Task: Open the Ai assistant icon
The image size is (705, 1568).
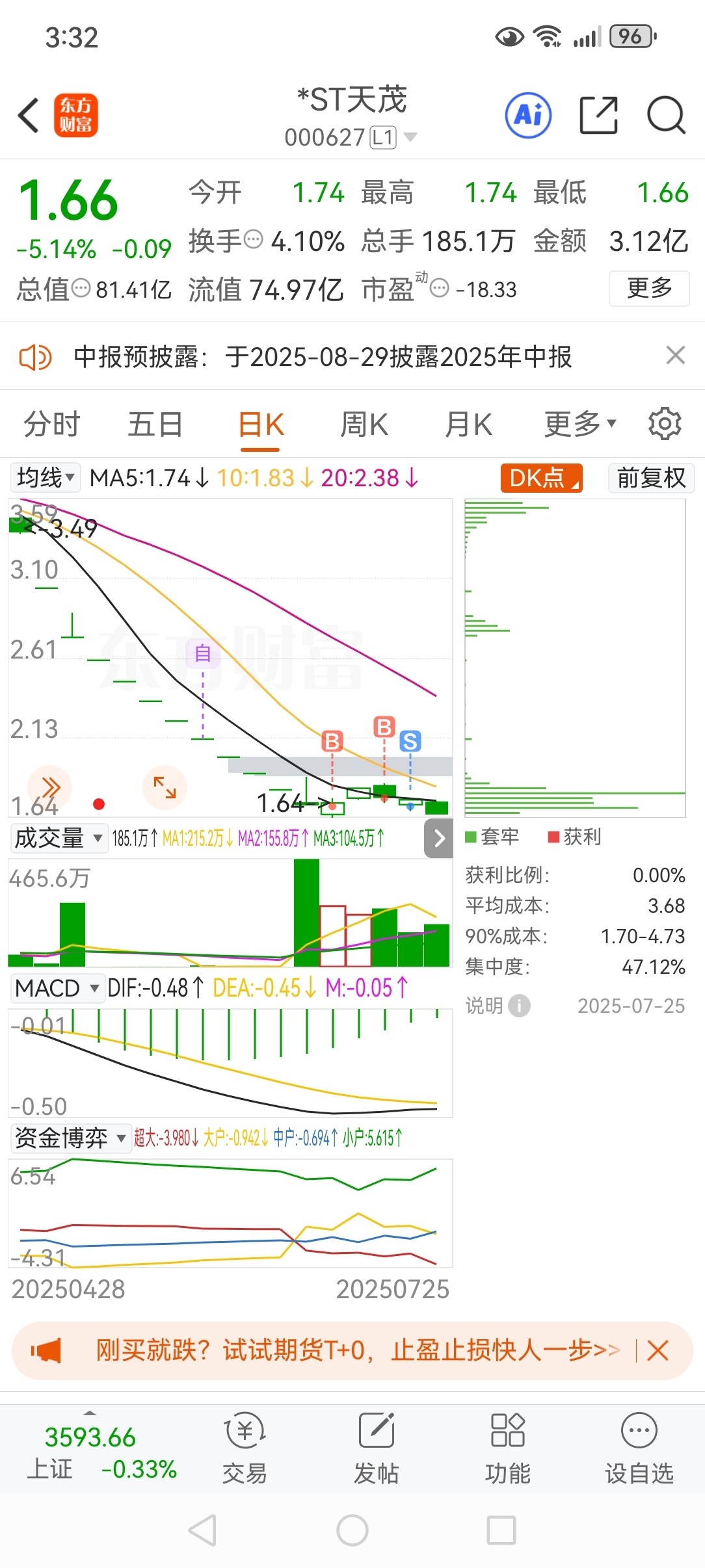Action: click(x=528, y=116)
